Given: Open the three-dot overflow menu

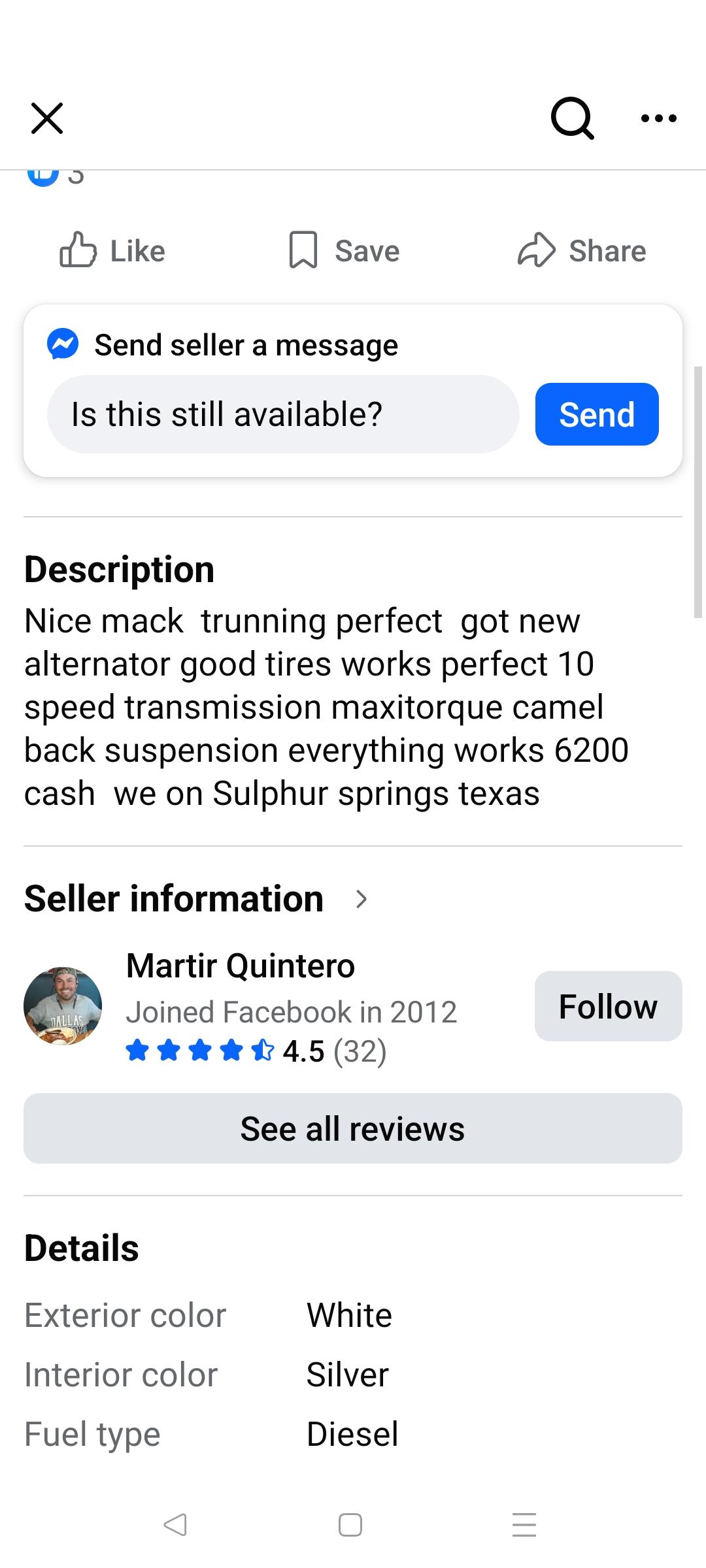Looking at the screenshot, I should (x=658, y=118).
